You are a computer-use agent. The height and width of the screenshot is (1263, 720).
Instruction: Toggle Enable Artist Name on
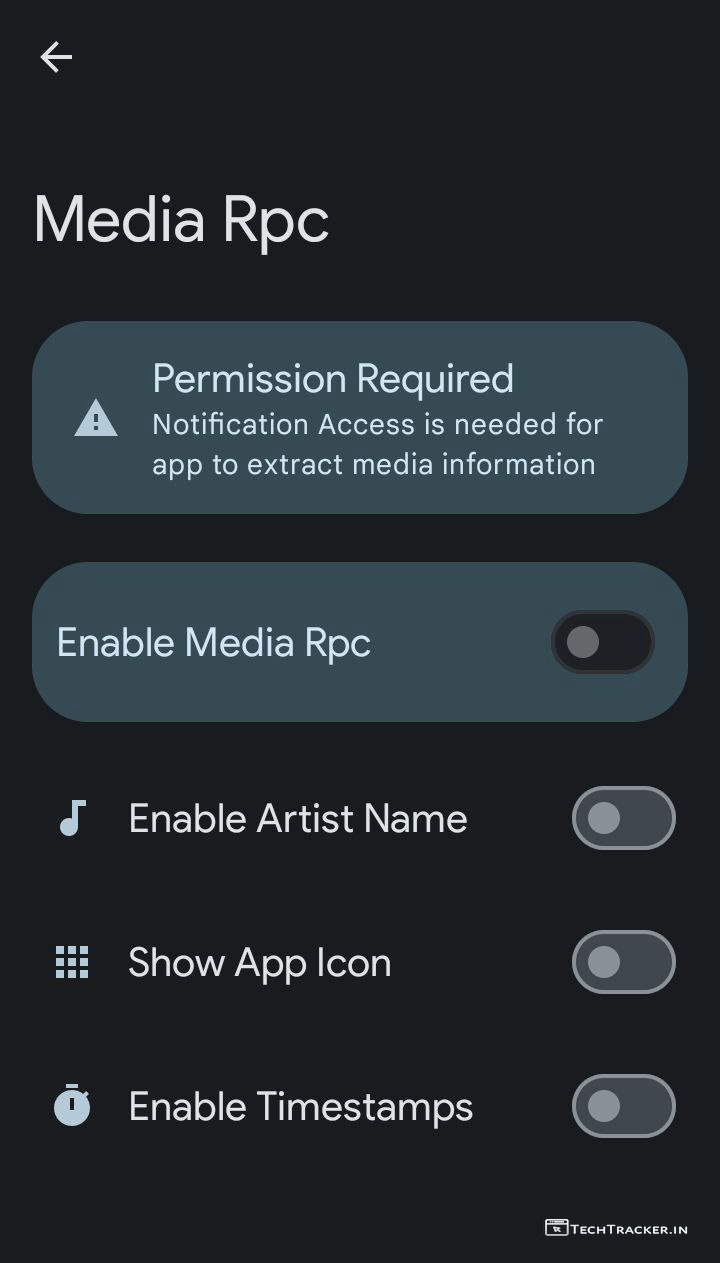point(623,818)
